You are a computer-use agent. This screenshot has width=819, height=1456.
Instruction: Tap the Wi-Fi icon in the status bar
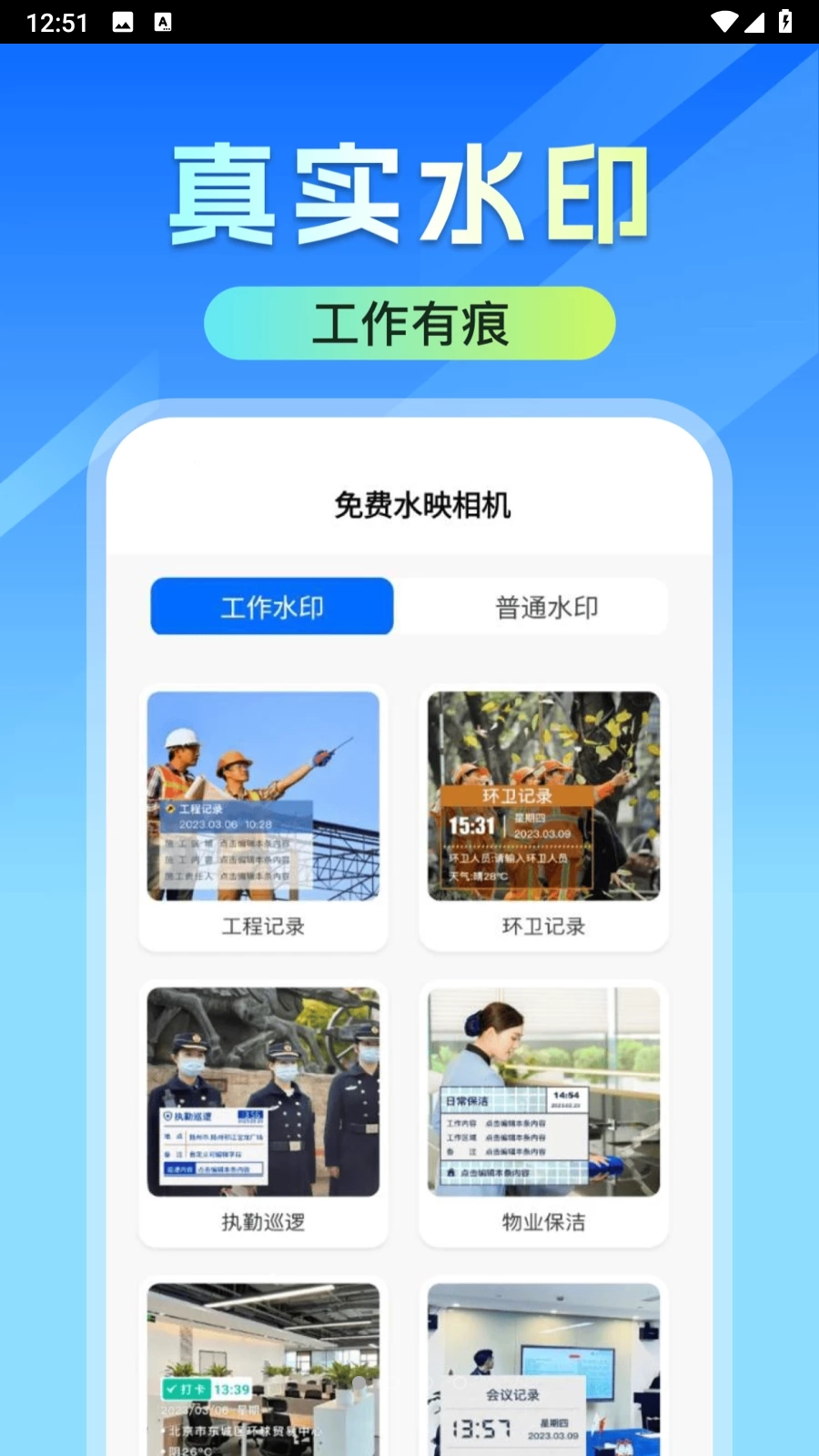click(x=723, y=23)
